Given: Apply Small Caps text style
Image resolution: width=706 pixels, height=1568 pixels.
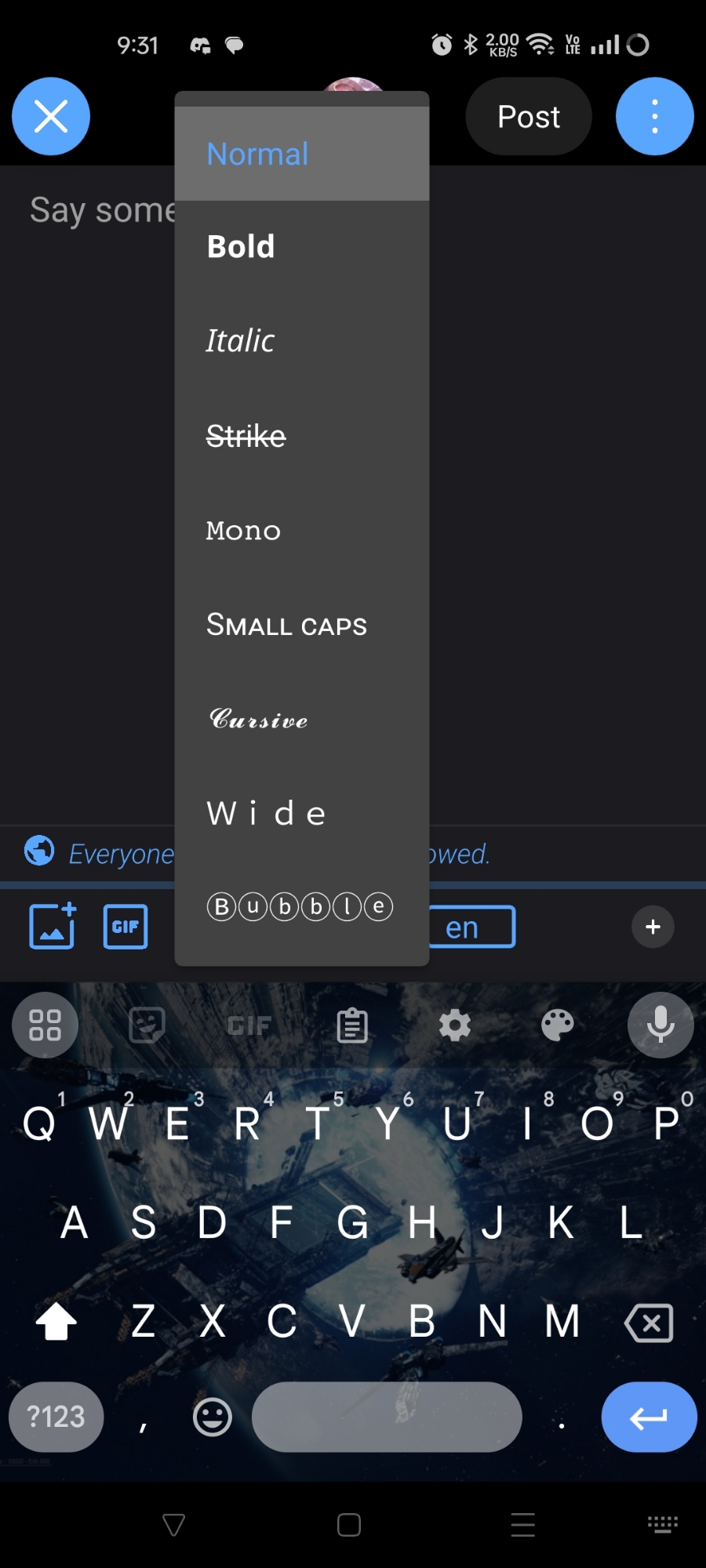Looking at the screenshot, I should pos(286,625).
